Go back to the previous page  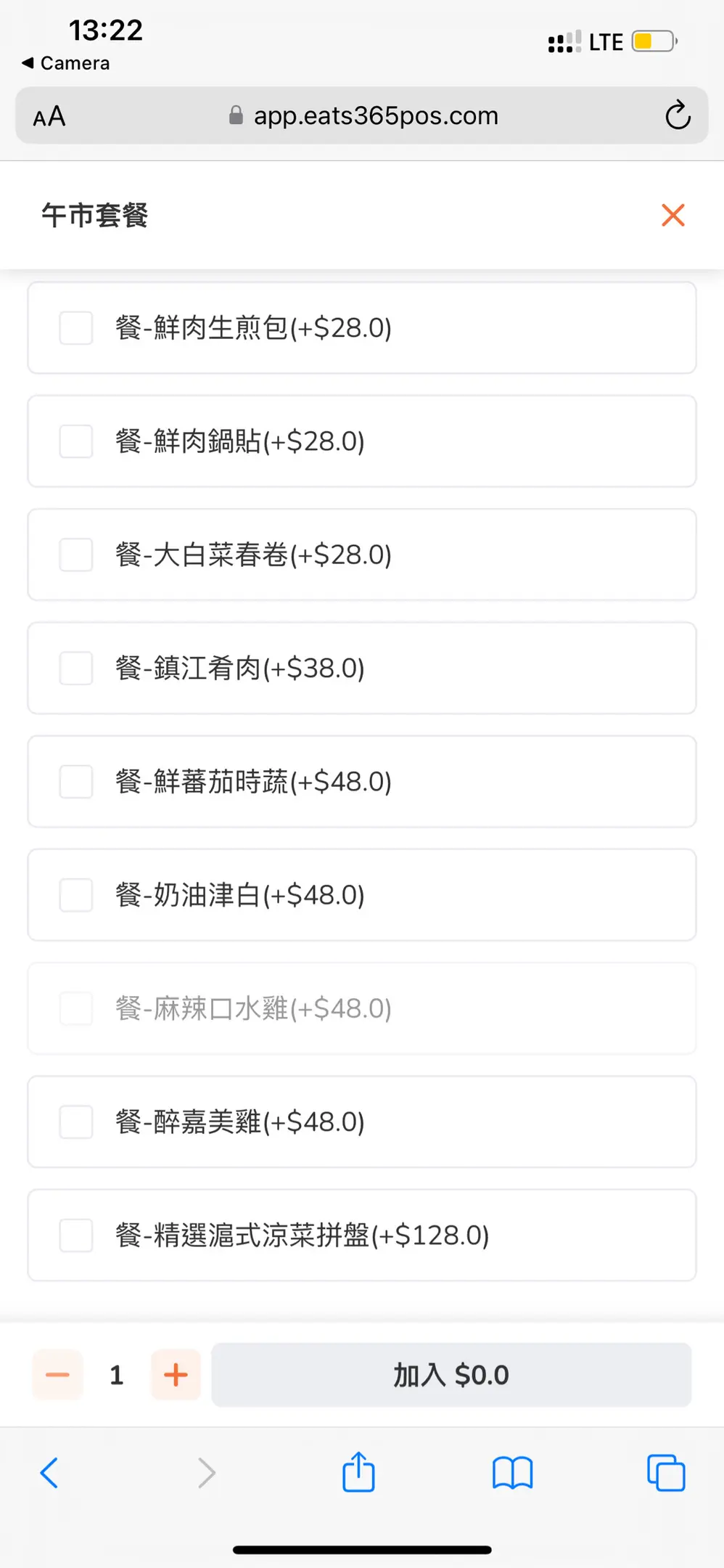49,1472
